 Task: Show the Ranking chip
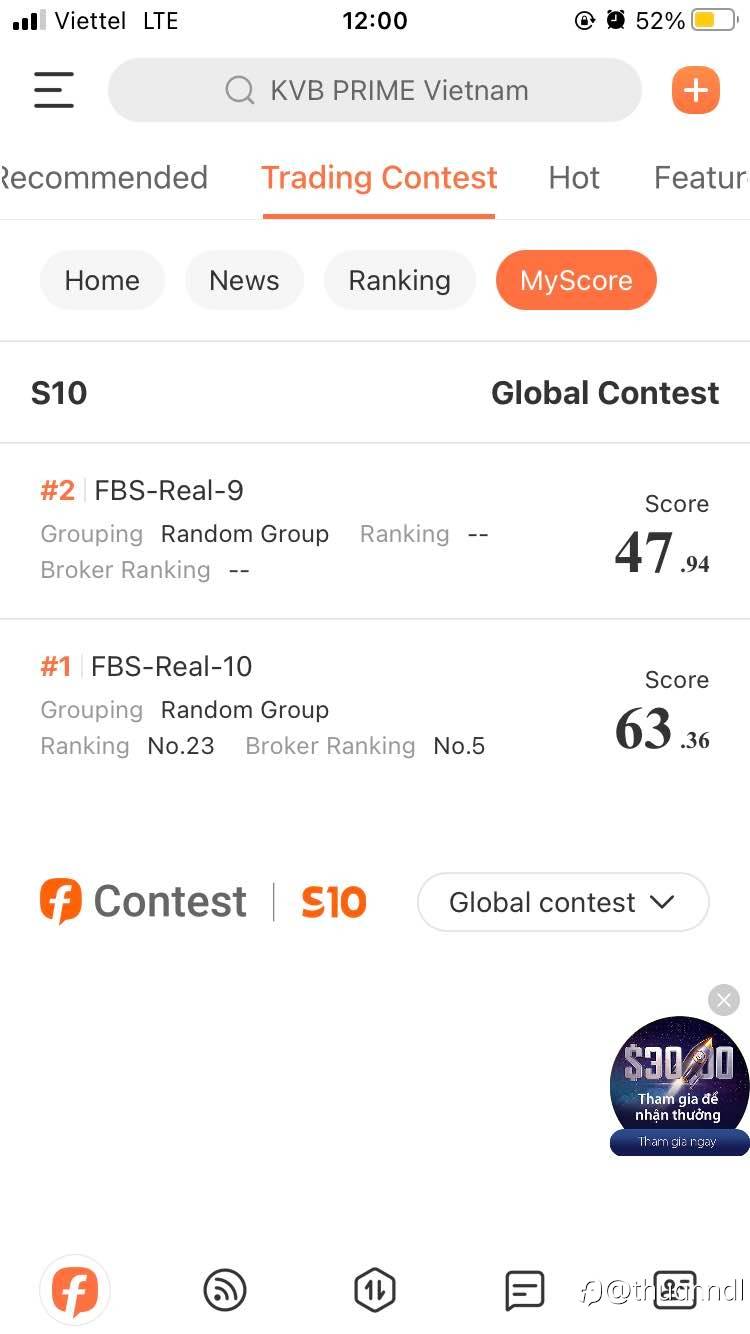(x=399, y=280)
